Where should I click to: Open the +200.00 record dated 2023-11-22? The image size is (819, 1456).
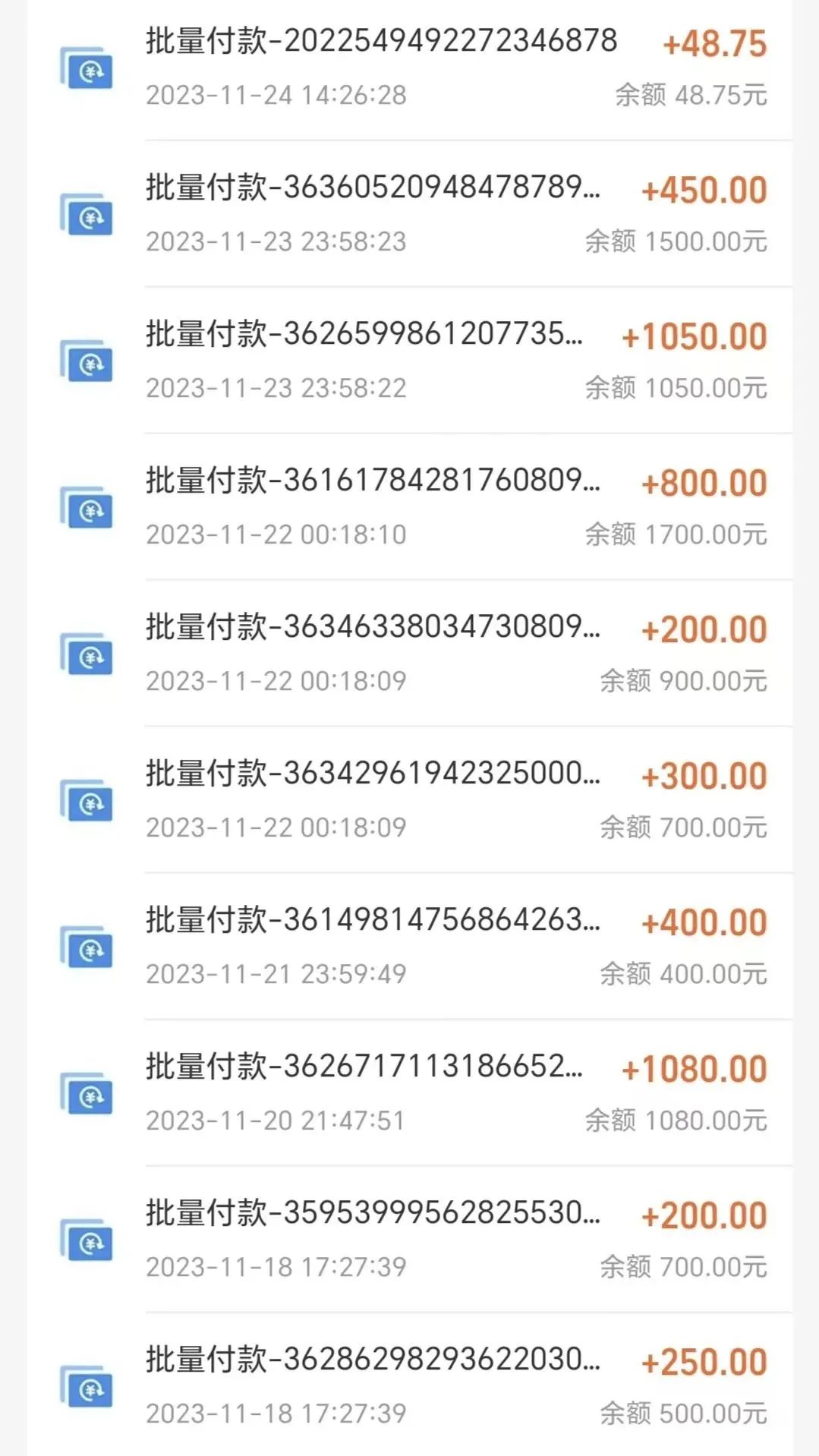pyautogui.click(x=455, y=653)
